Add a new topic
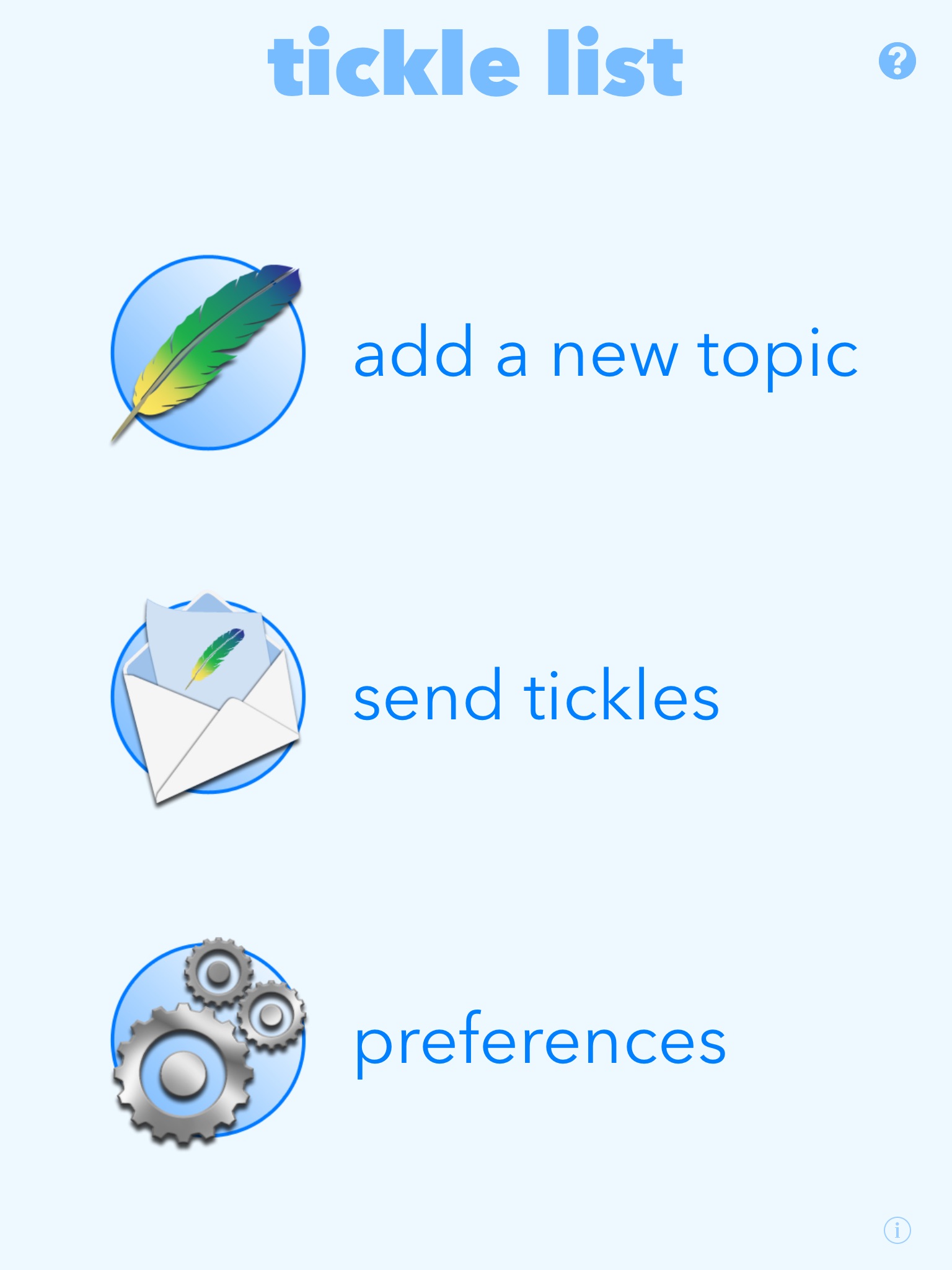Screen dimensions: 952x1270 click(605, 353)
